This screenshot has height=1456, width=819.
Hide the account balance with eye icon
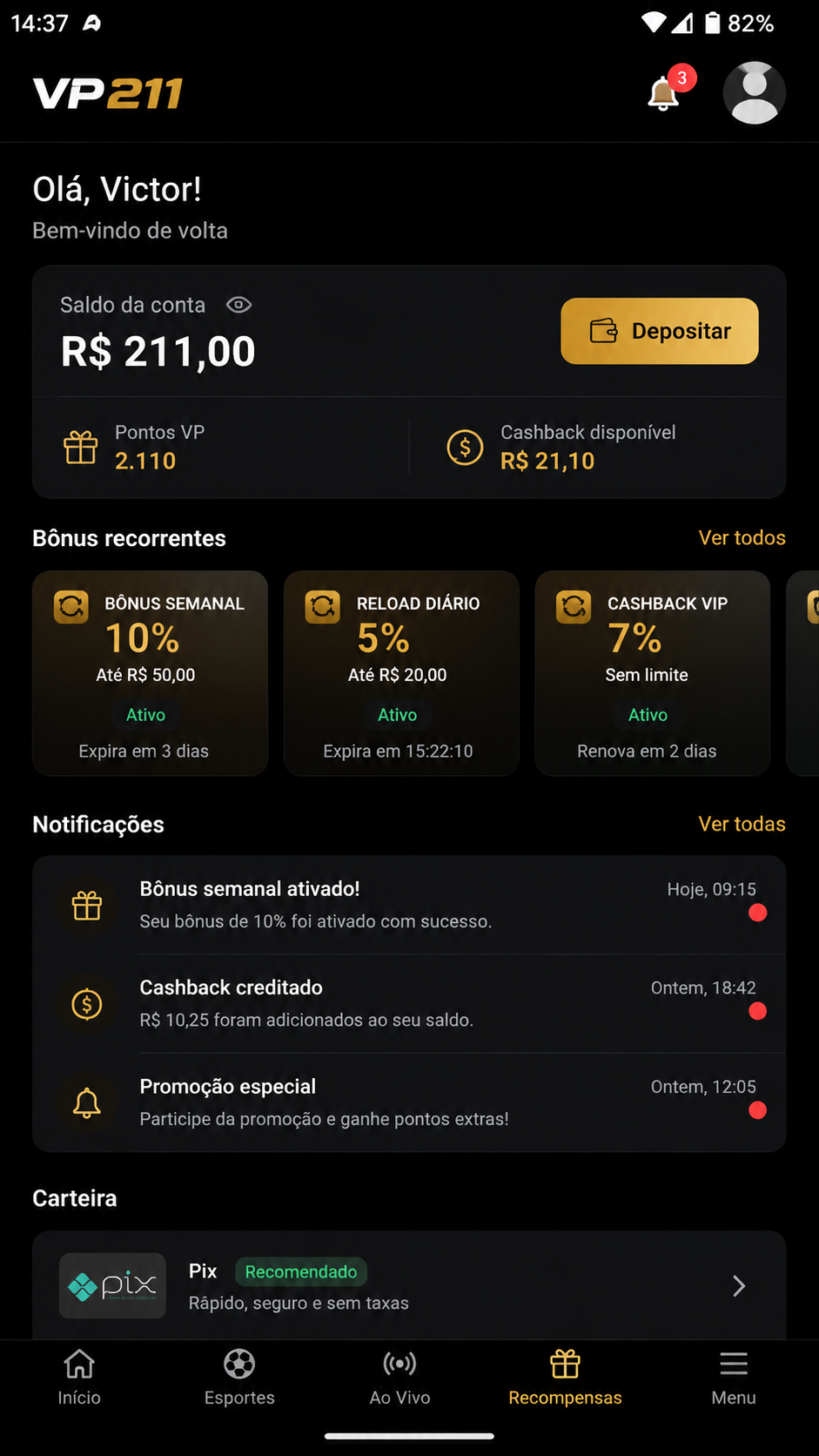coord(238,305)
